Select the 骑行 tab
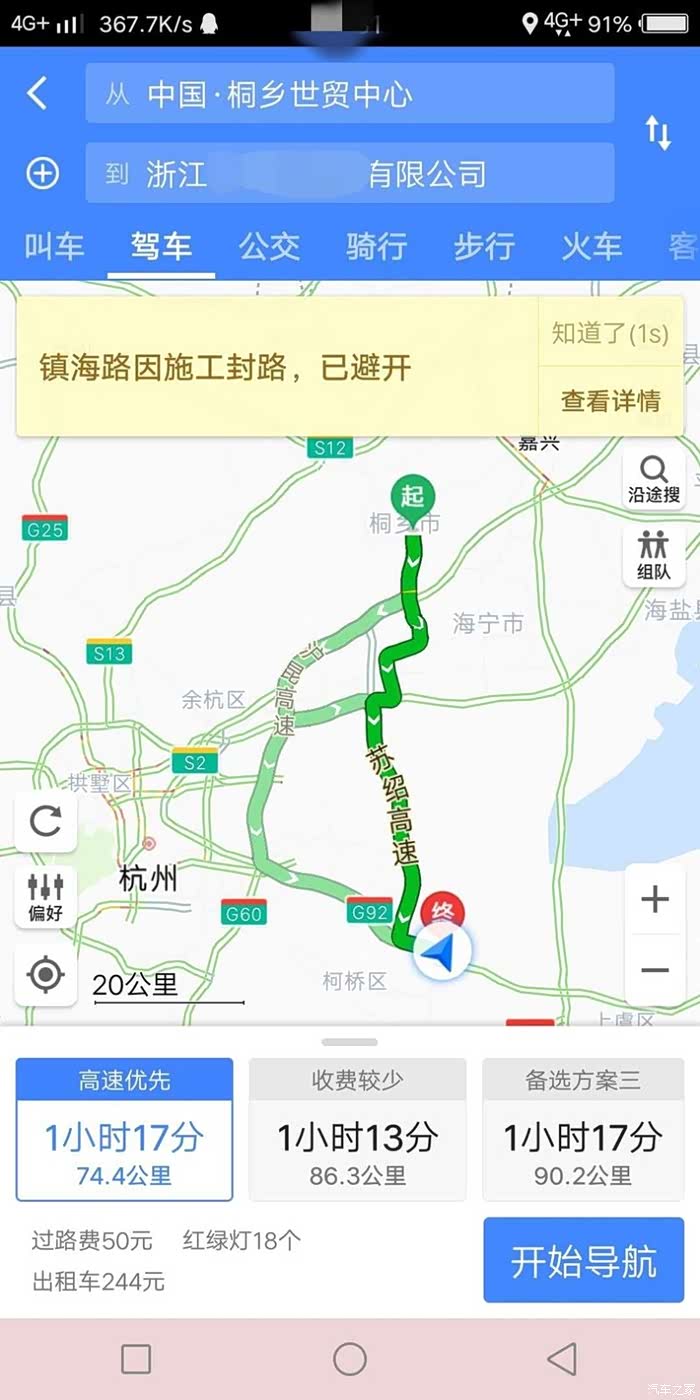Image resolution: width=700 pixels, height=1400 pixels. (376, 246)
